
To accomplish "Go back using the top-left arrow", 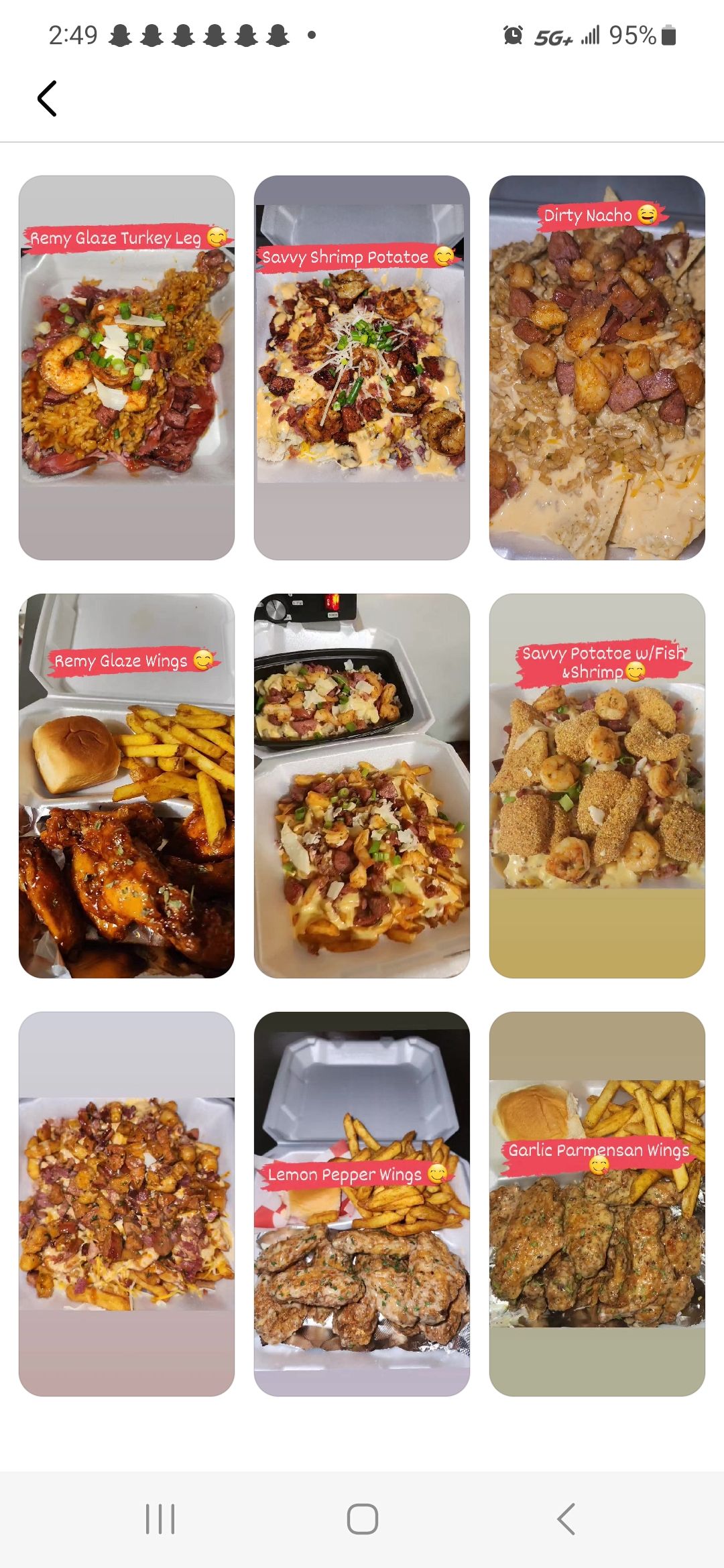I will (x=47, y=99).
